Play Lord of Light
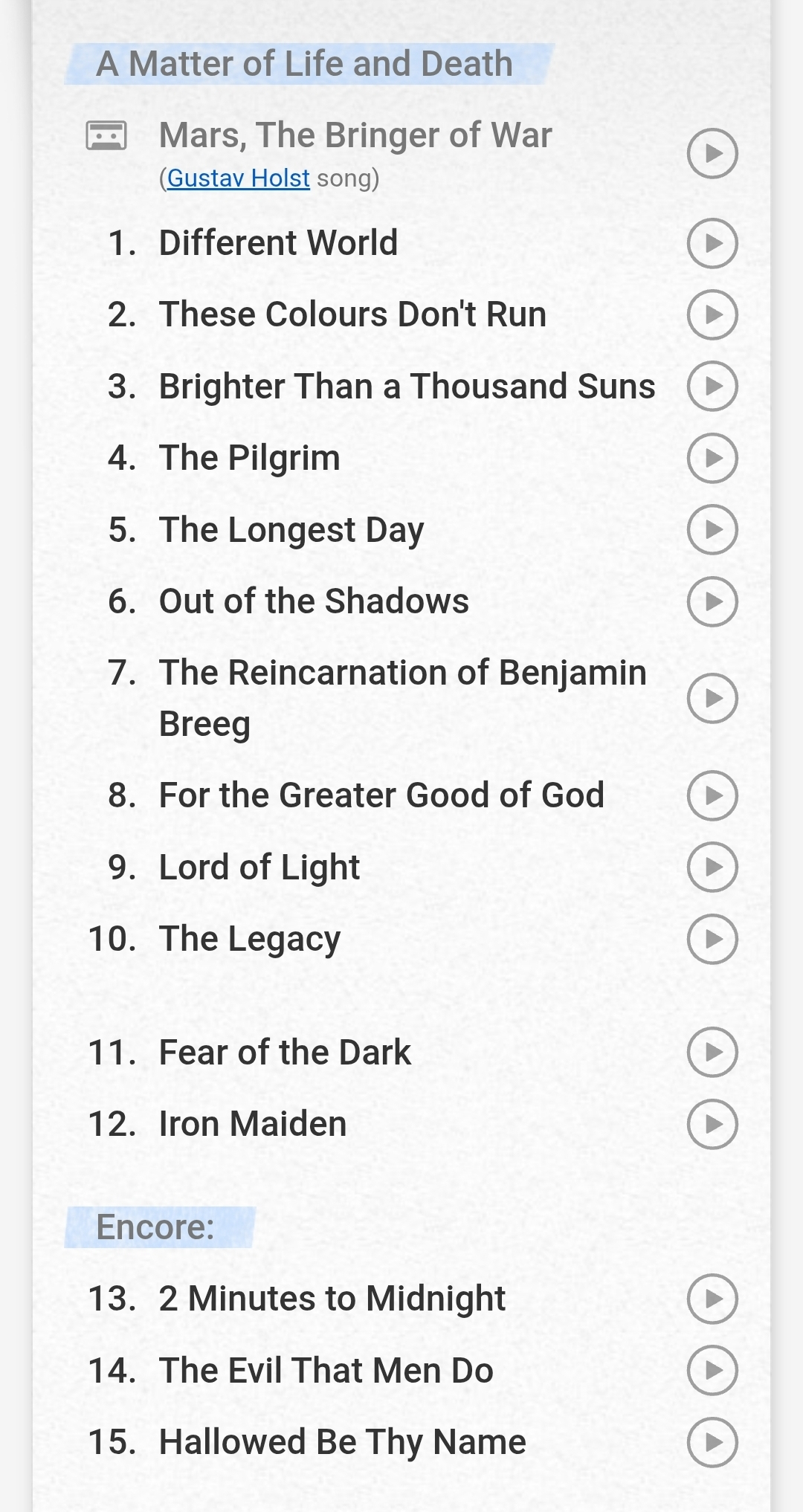Screen dimensions: 803x1512 712,867
